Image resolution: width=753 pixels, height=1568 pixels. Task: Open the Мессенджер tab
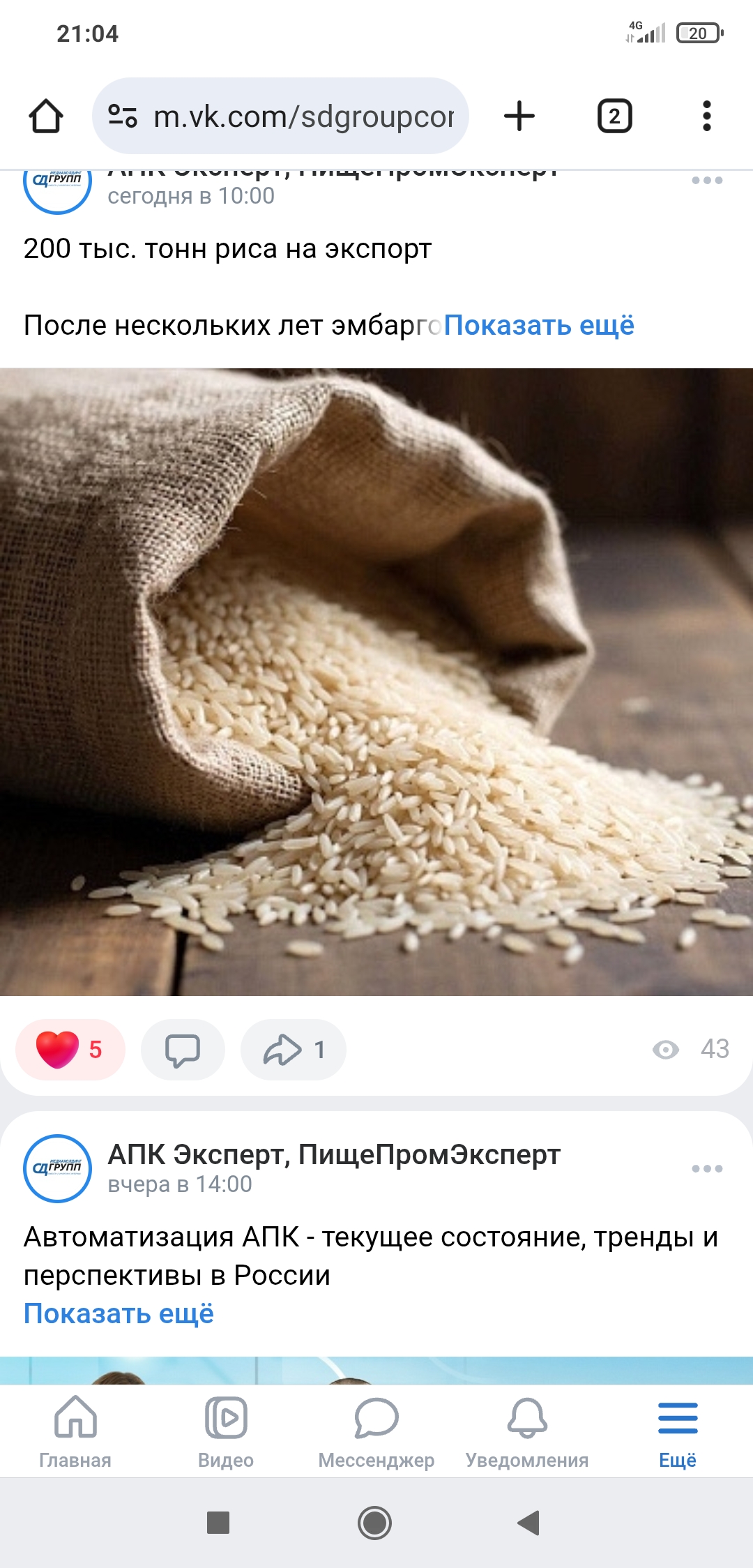[376, 1430]
